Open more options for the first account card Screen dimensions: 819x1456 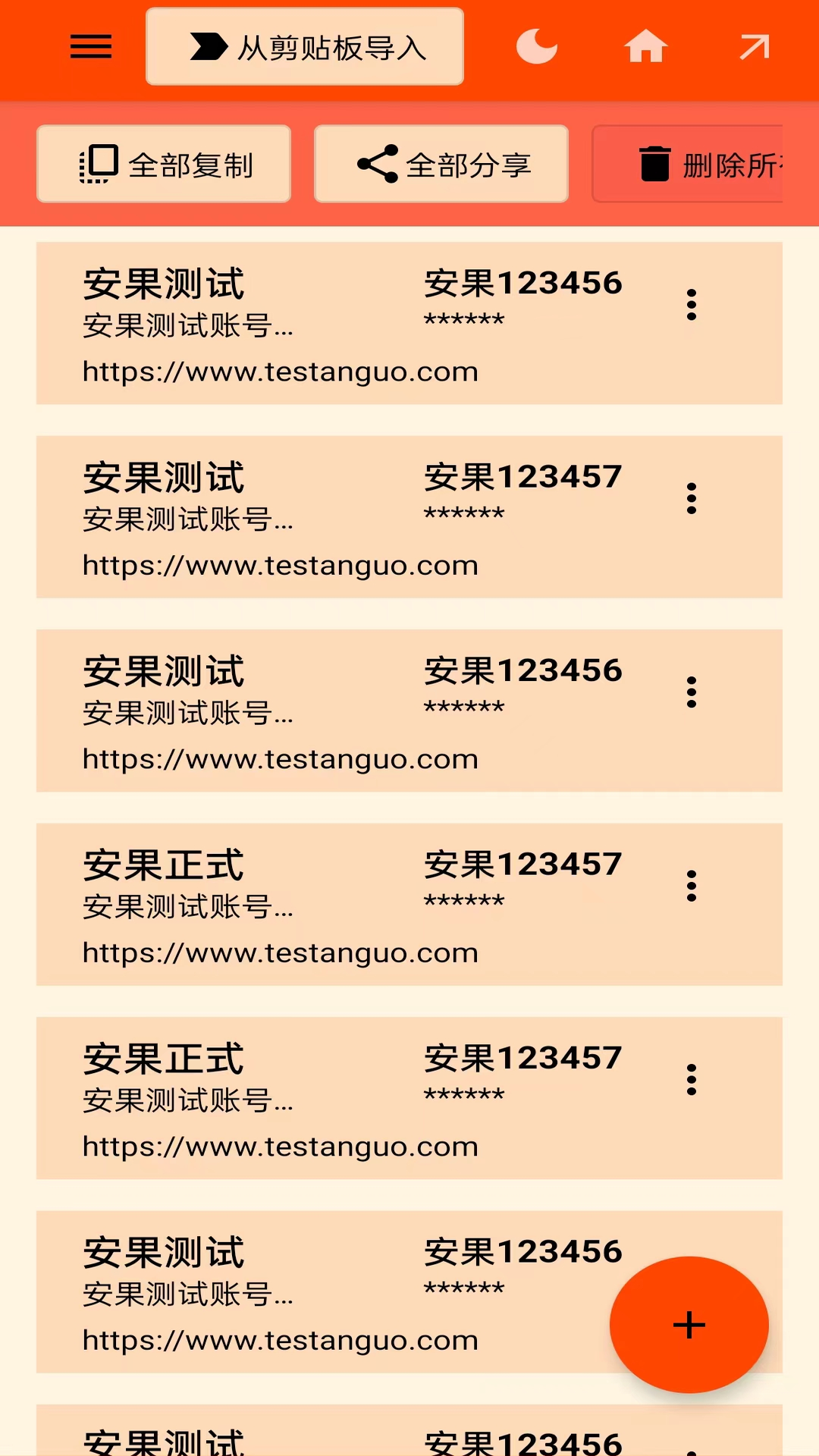692,305
